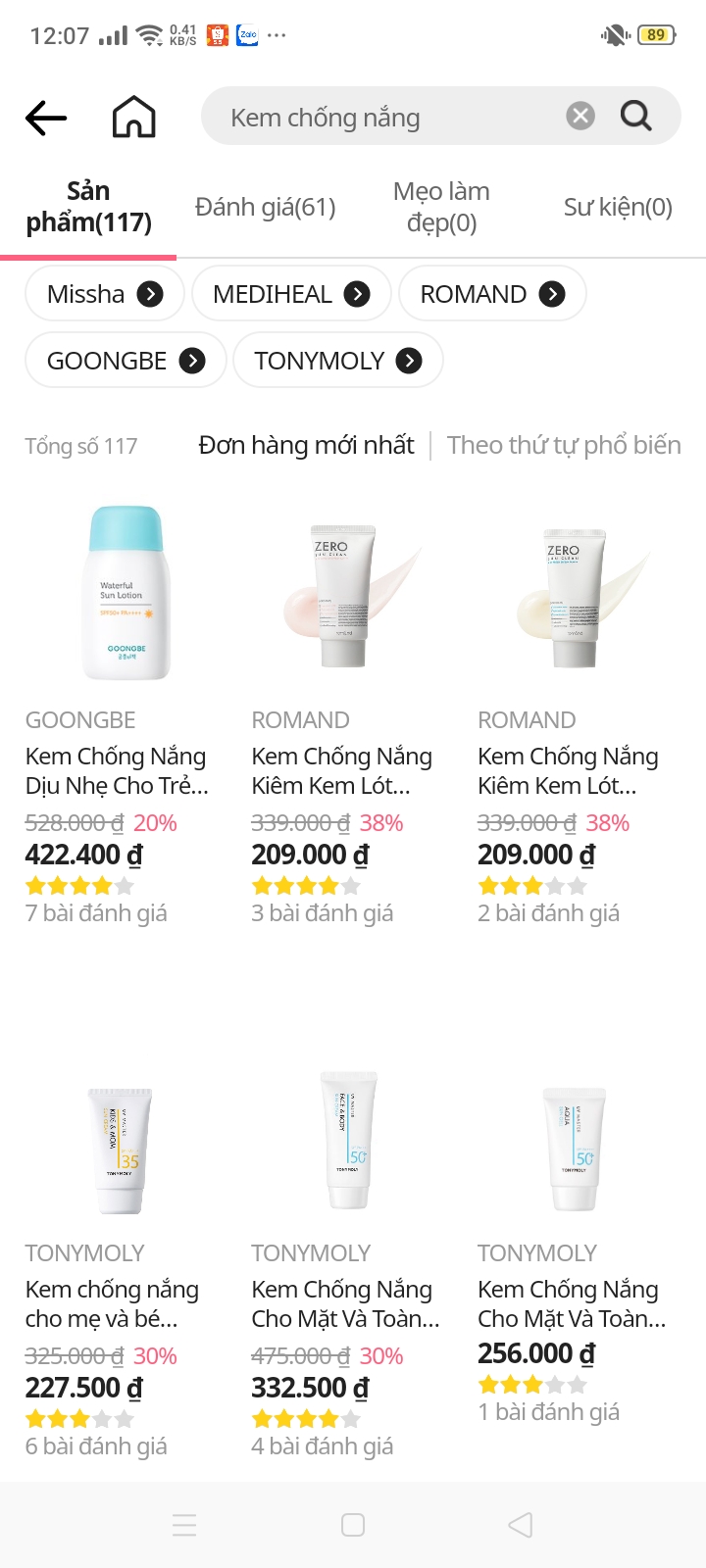Image resolution: width=706 pixels, height=1568 pixels.
Task: Filter by the GOONGBE brand chip
Action: click(x=126, y=361)
